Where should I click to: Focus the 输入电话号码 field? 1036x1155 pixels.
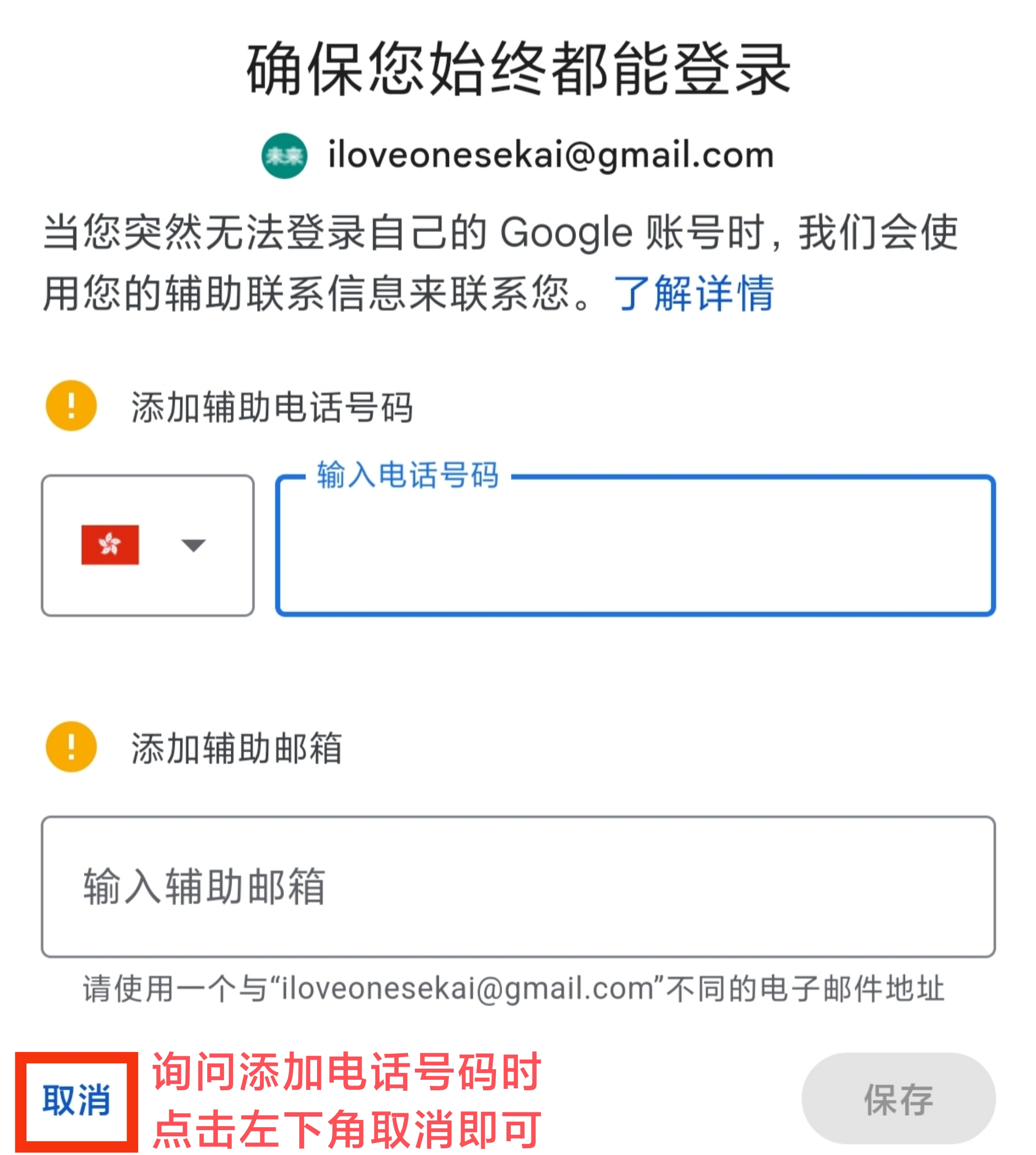pyautogui.click(x=635, y=546)
